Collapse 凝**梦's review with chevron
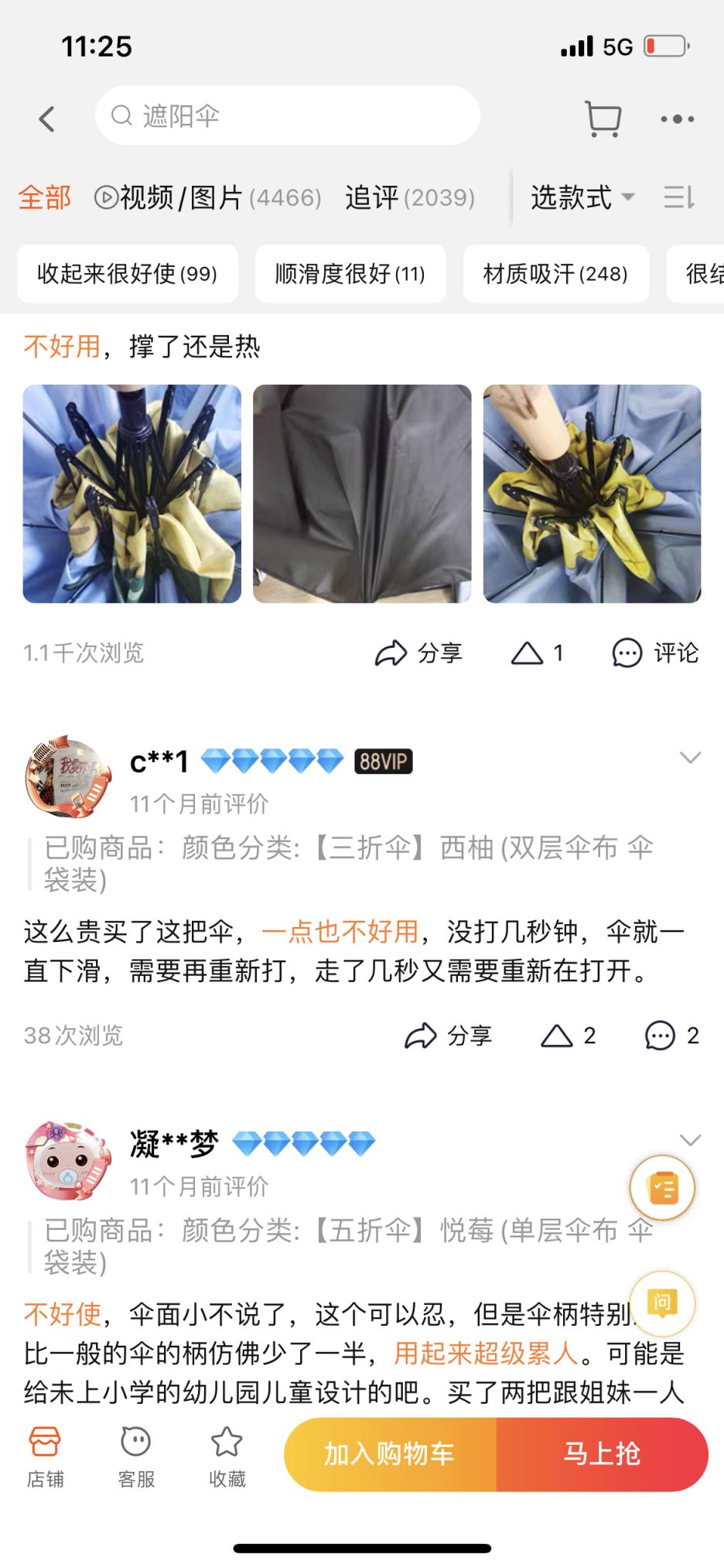Image resolution: width=724 pixels, height=1568 pixels. pyautogui.click(x=691, y=1138)
